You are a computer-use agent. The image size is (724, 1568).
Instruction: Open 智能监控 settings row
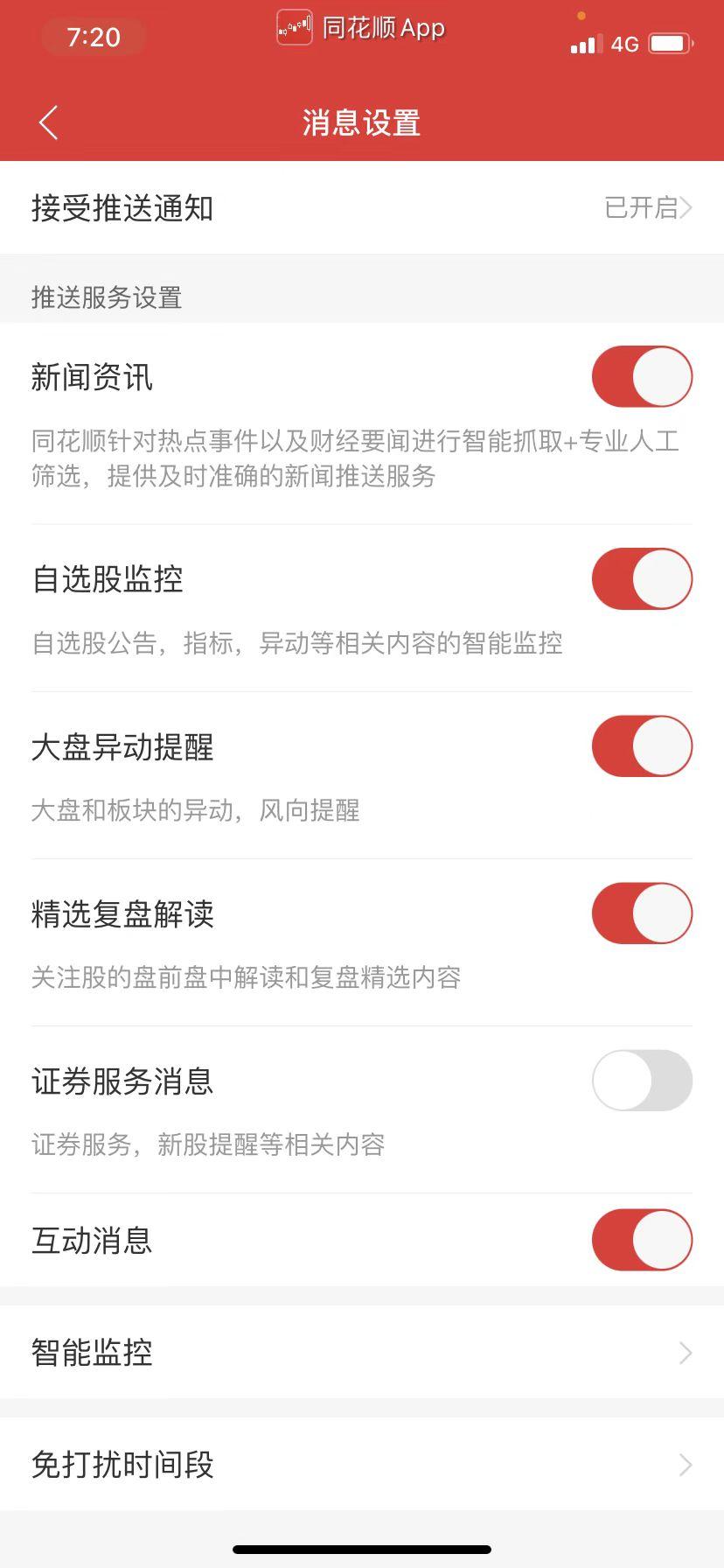tap(362, 1353)
